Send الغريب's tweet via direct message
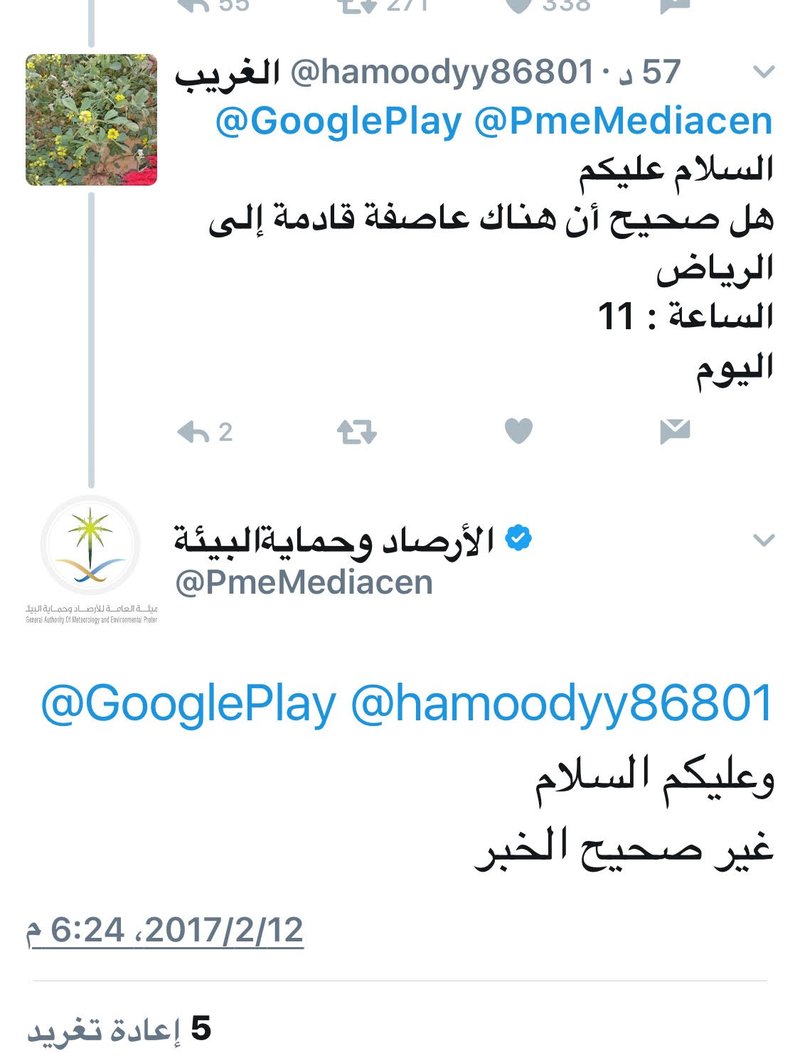The height and width of the screenshot is (1063, 800). click(675, 432)
